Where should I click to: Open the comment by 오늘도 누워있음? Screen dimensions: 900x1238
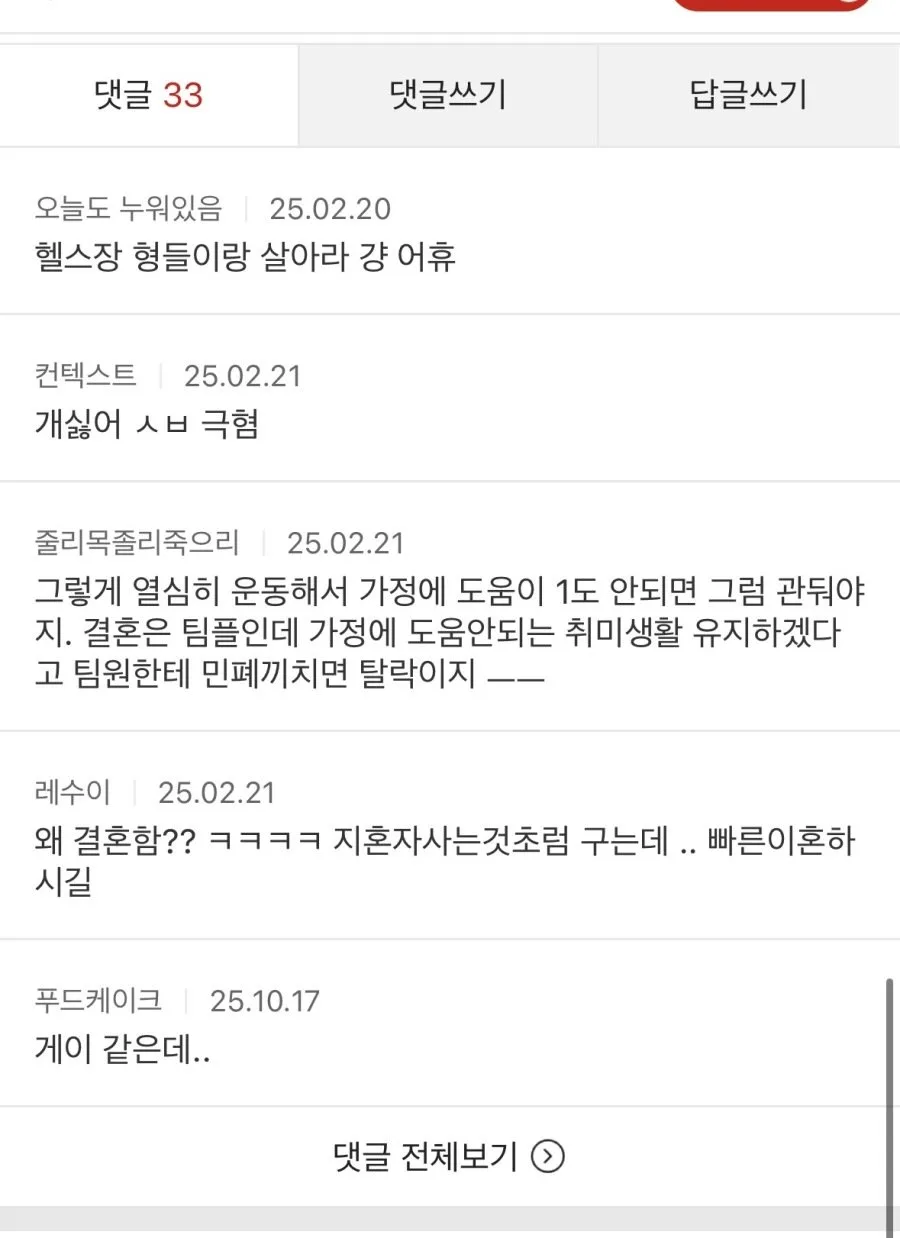point(450,232)
